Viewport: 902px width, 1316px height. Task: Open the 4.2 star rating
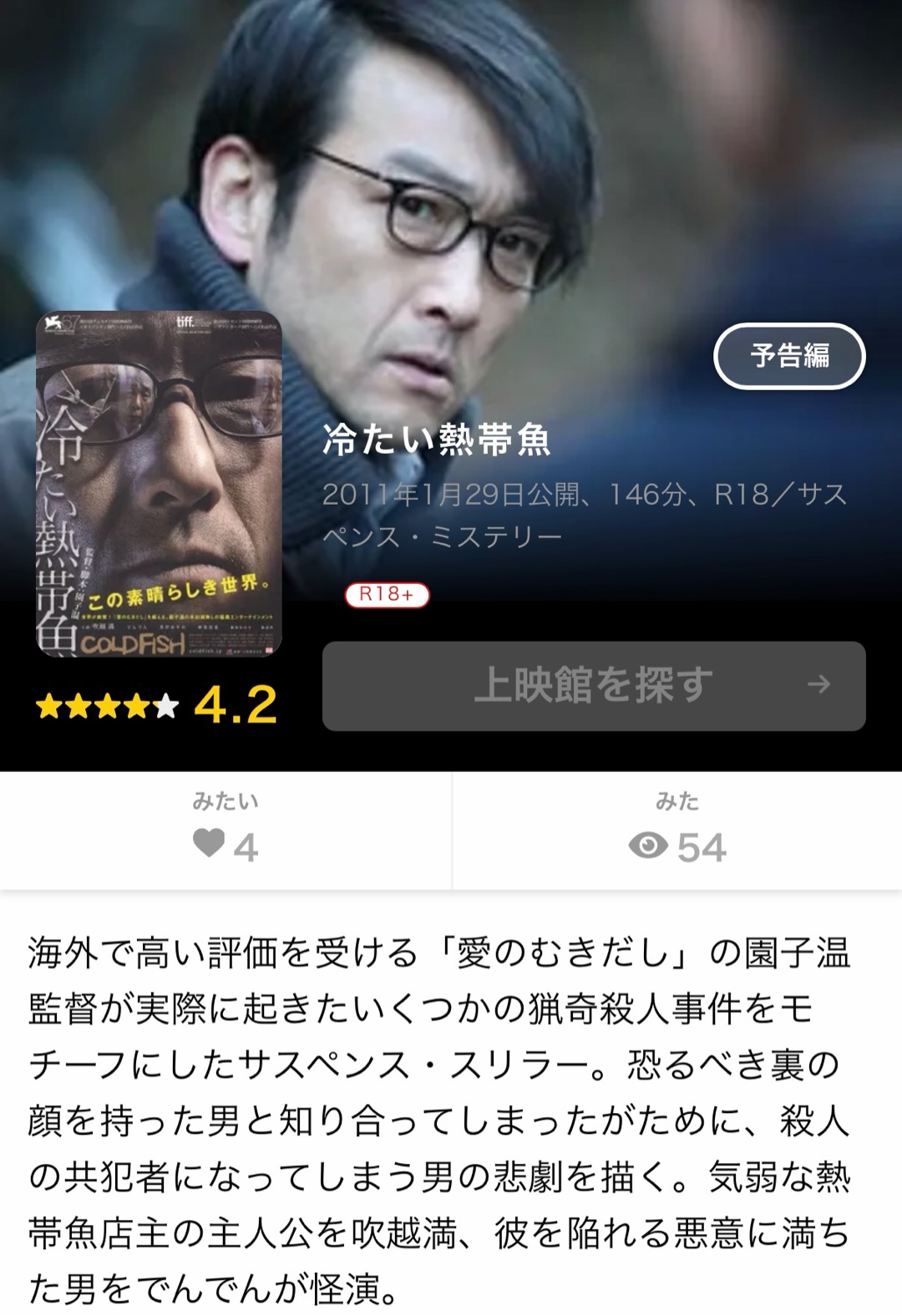[x=157, y=705]
